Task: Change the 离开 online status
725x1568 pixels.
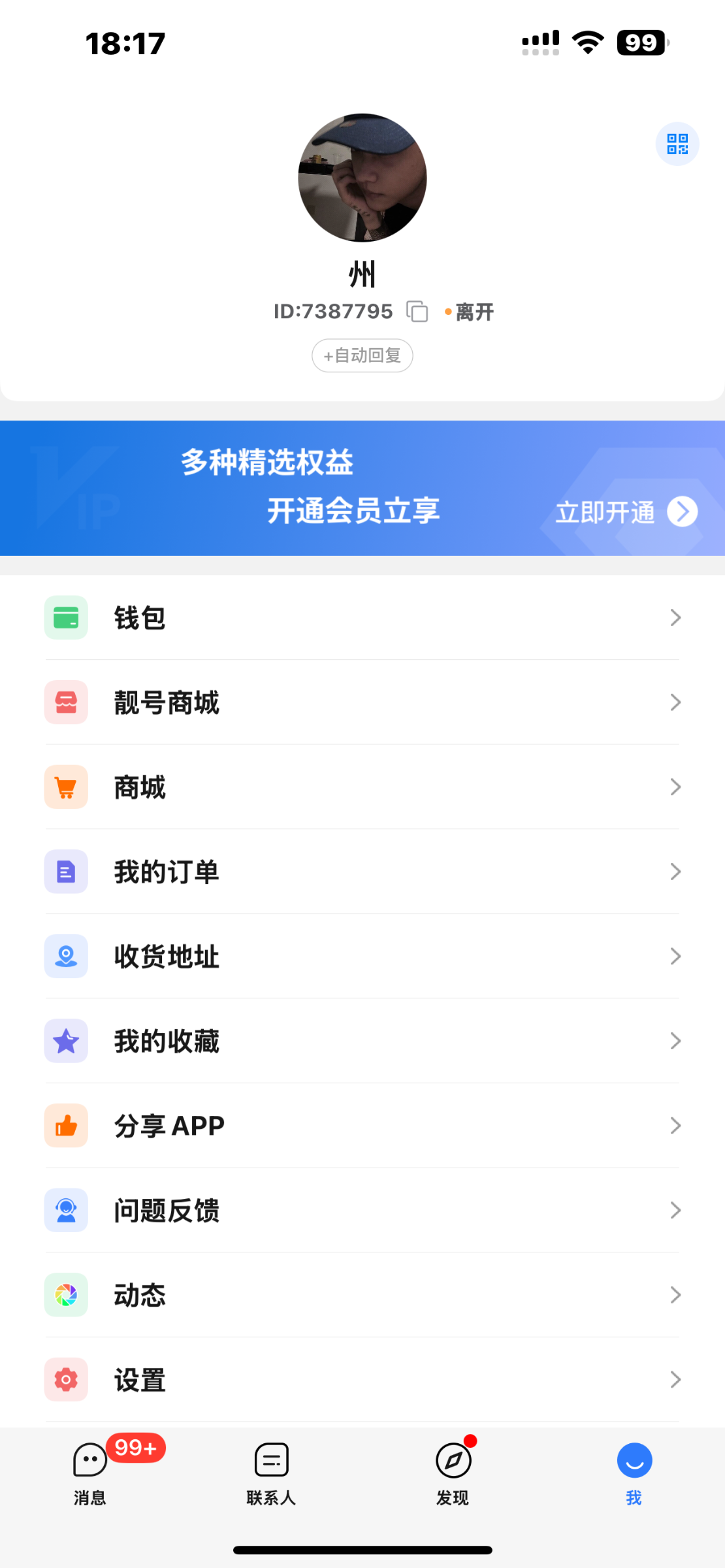Action: coord(470,312)
